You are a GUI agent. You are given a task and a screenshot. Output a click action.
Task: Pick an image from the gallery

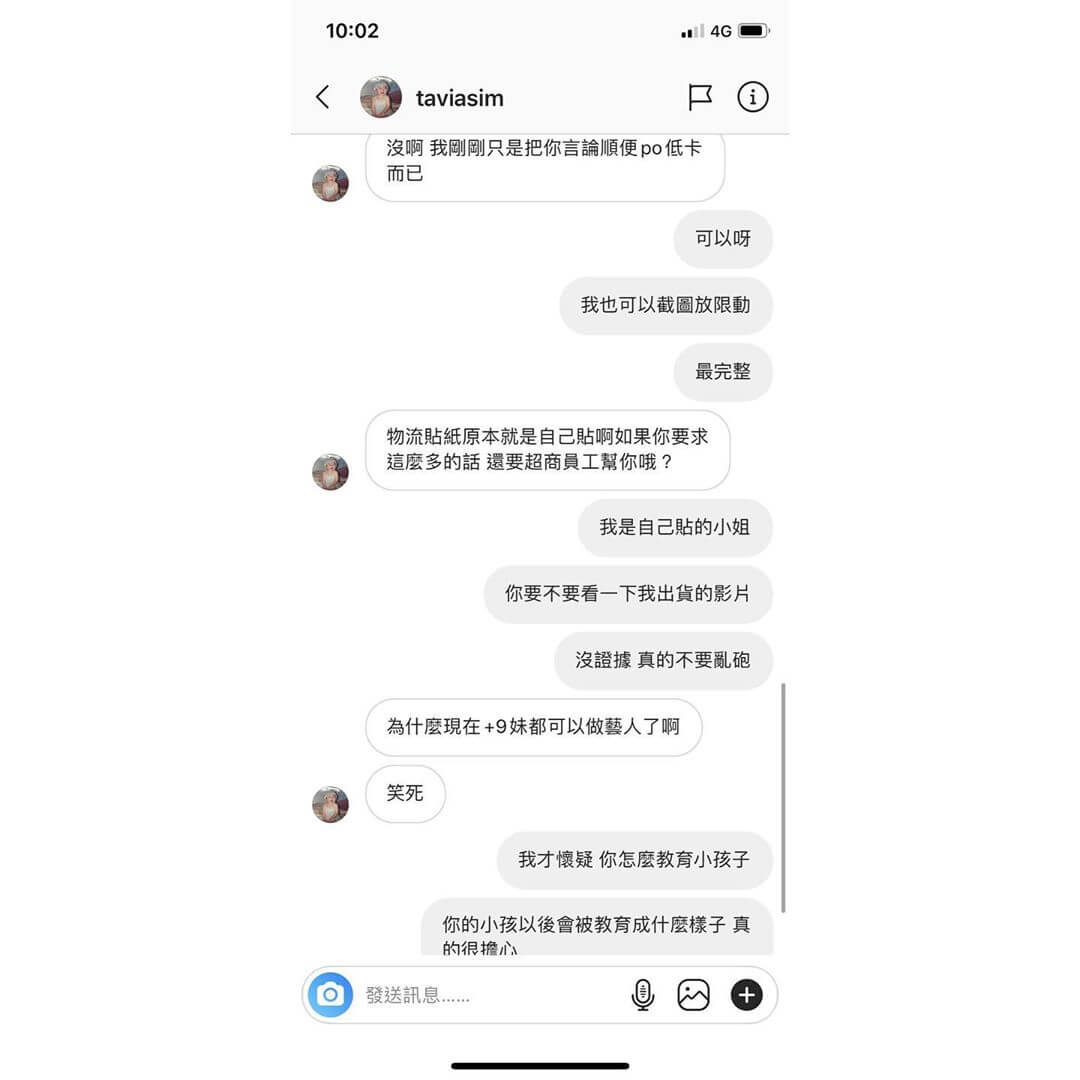(x=693, y=995)
